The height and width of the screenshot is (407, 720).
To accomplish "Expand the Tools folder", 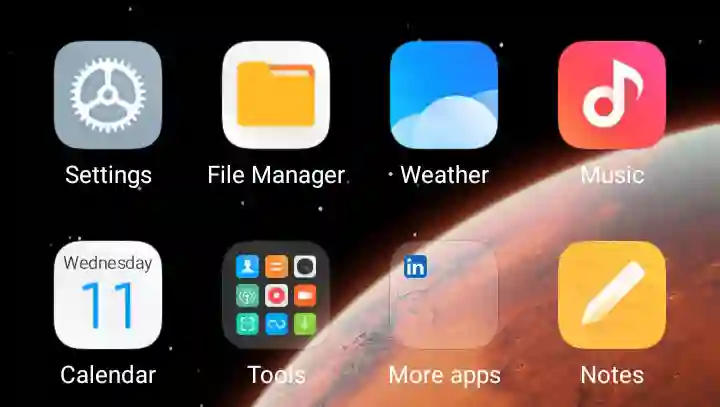I will (x=276, y=295).
